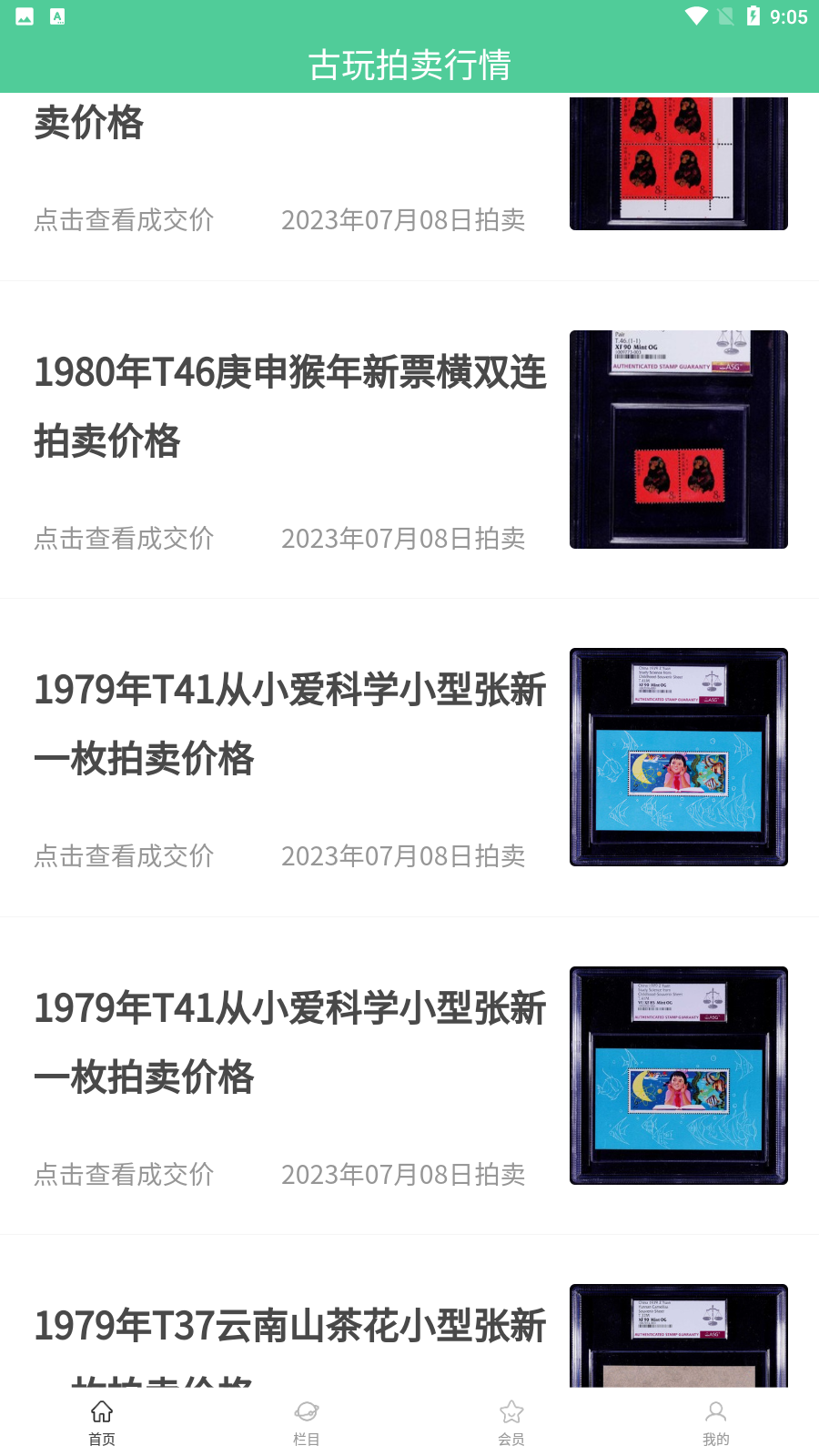819x1456 pixels.
Task: Open the four-monkey-stamp block image at top
Action: point(678,164)
